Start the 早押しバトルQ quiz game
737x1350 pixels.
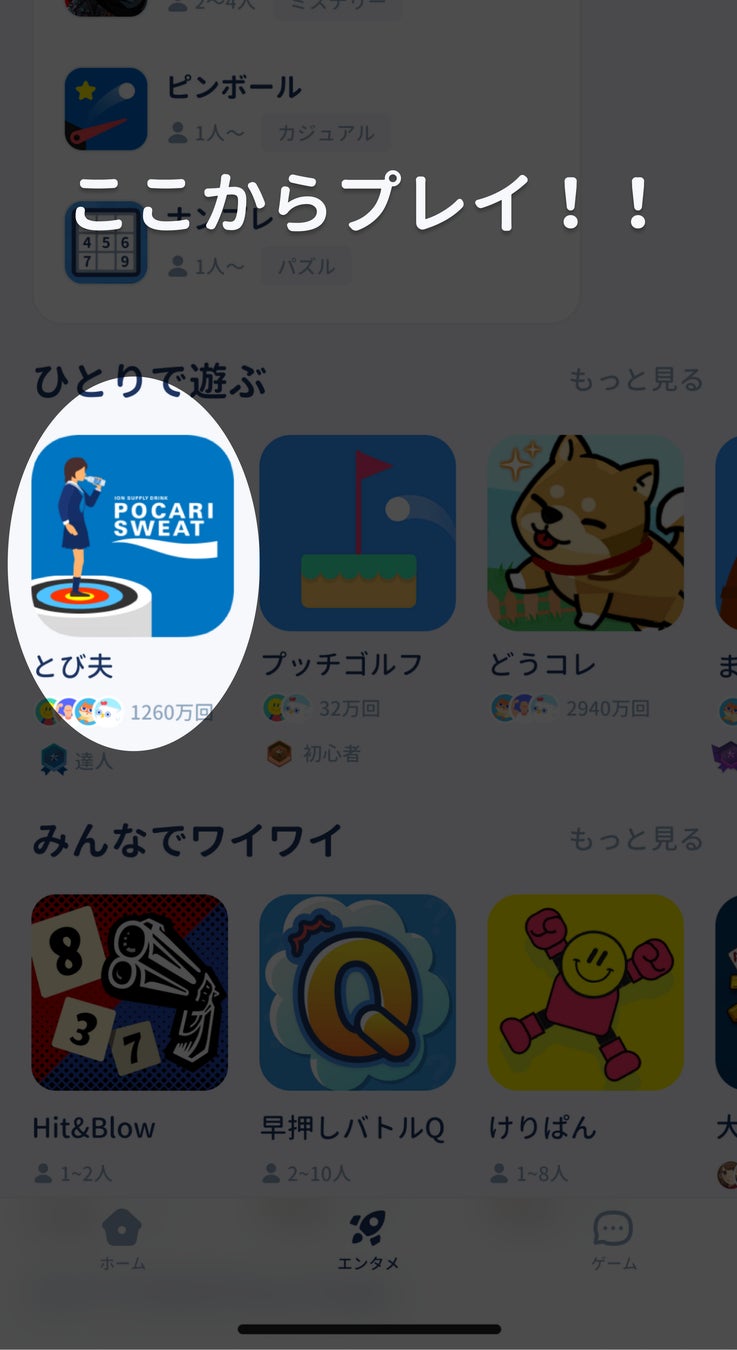[x=357, y=992]
